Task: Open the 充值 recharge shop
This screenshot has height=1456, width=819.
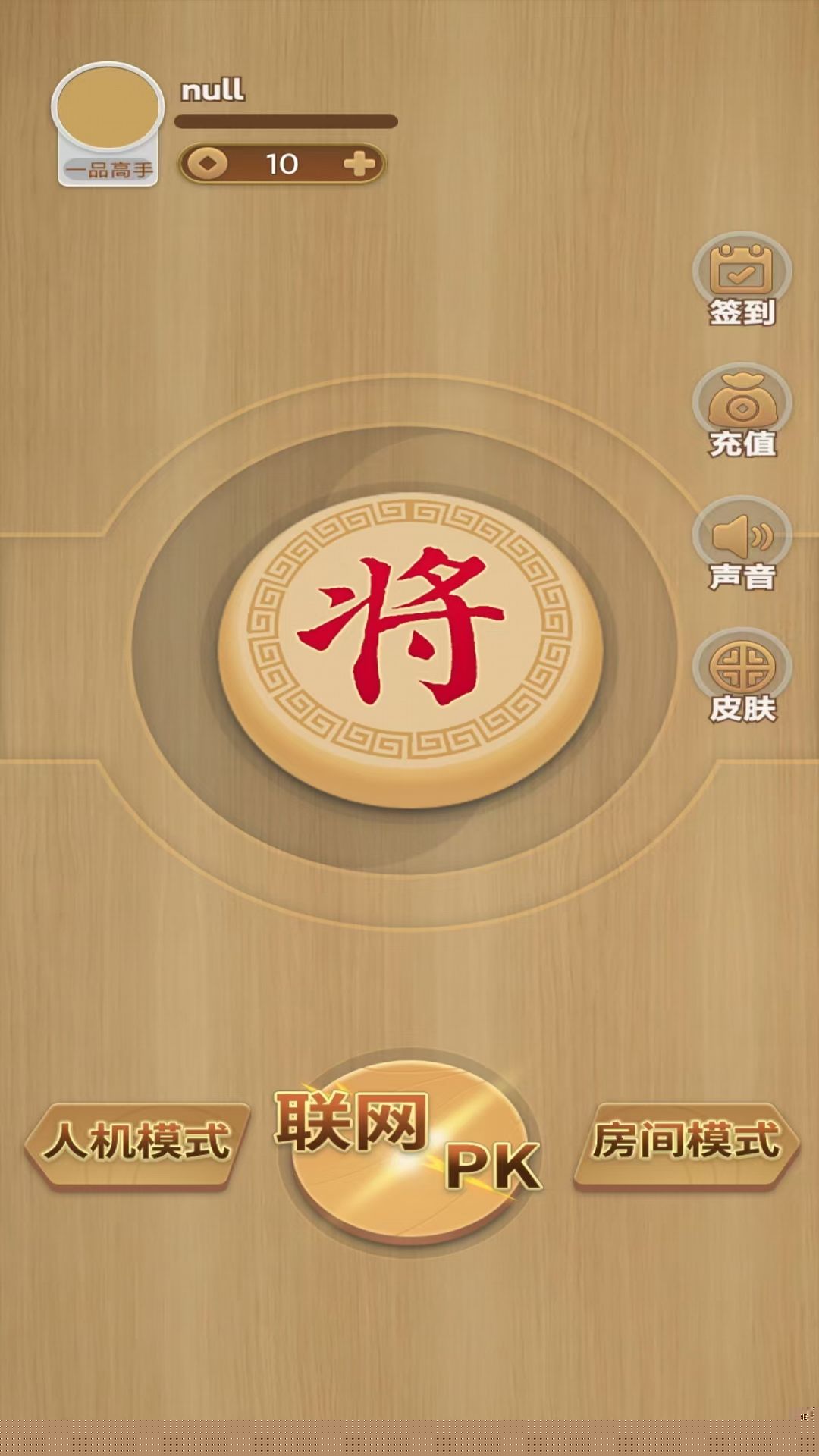Action: point(742,412)
